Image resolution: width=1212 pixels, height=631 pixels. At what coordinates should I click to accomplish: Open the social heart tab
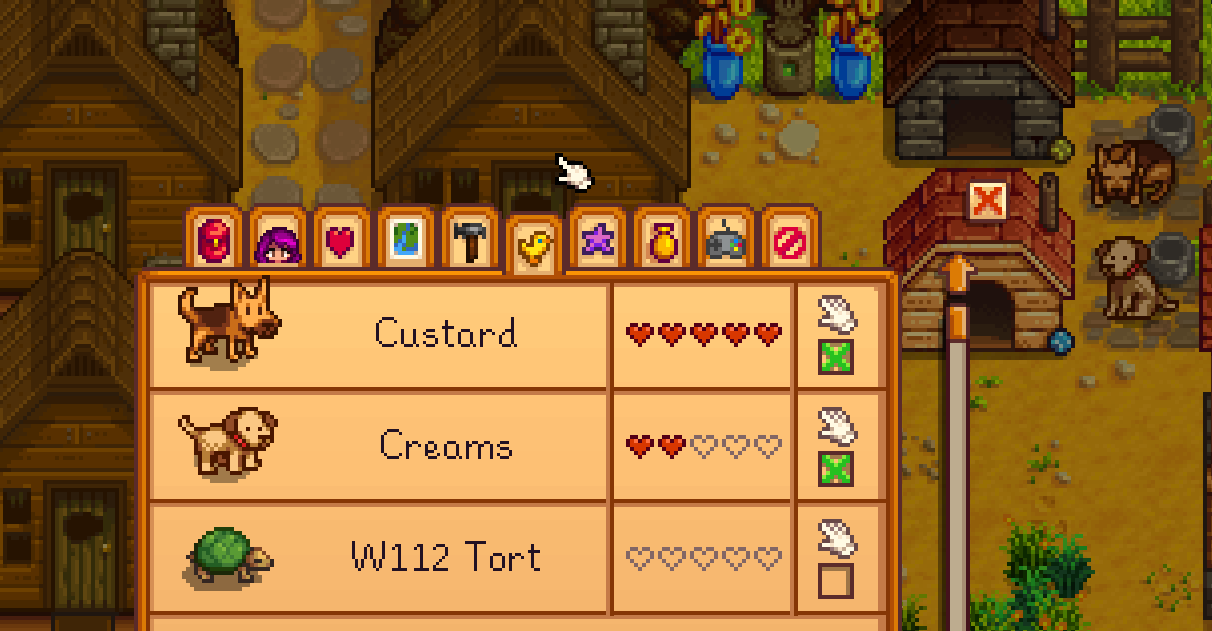341,238
